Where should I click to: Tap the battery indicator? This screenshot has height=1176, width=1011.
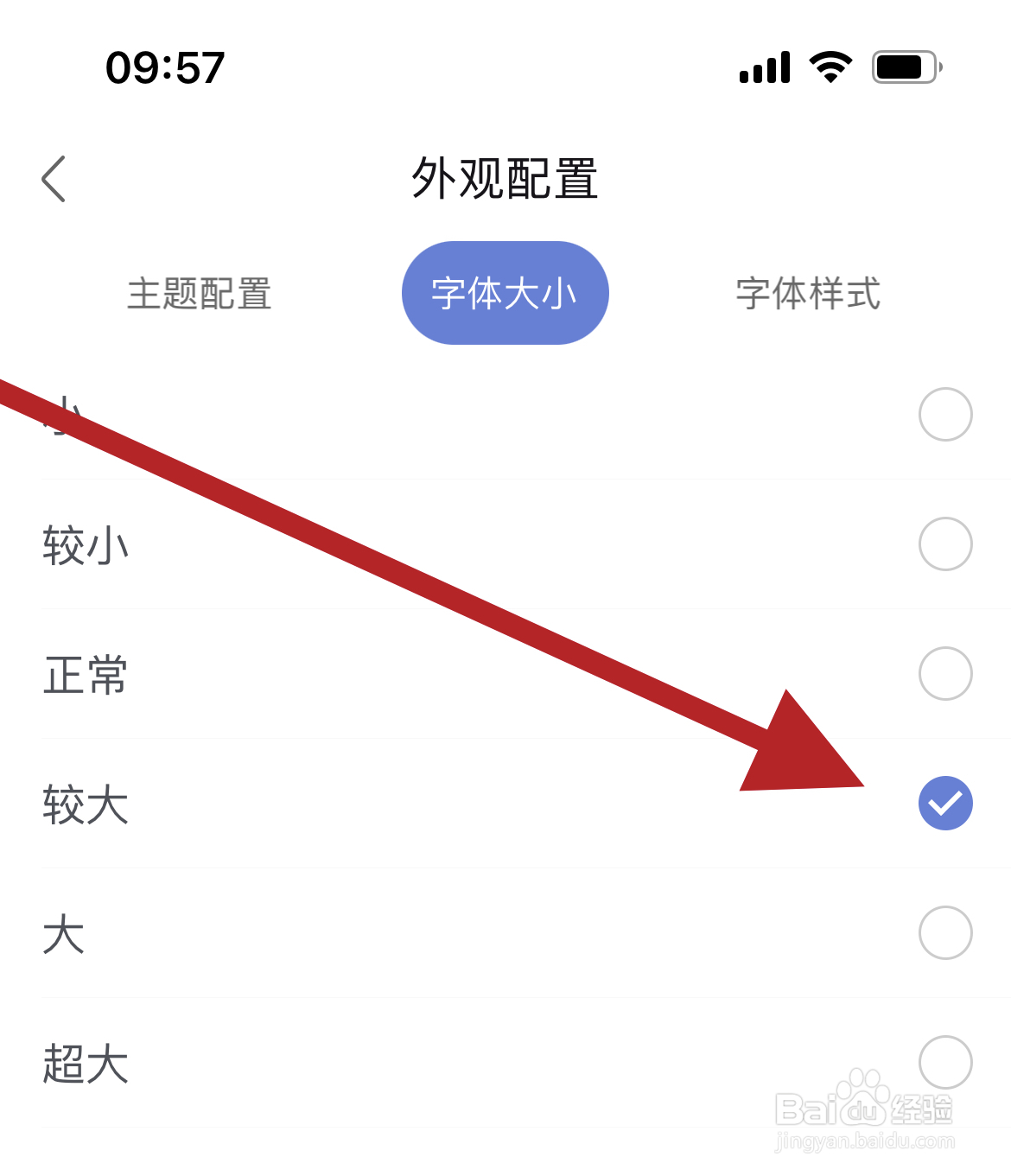coord(904,66)
